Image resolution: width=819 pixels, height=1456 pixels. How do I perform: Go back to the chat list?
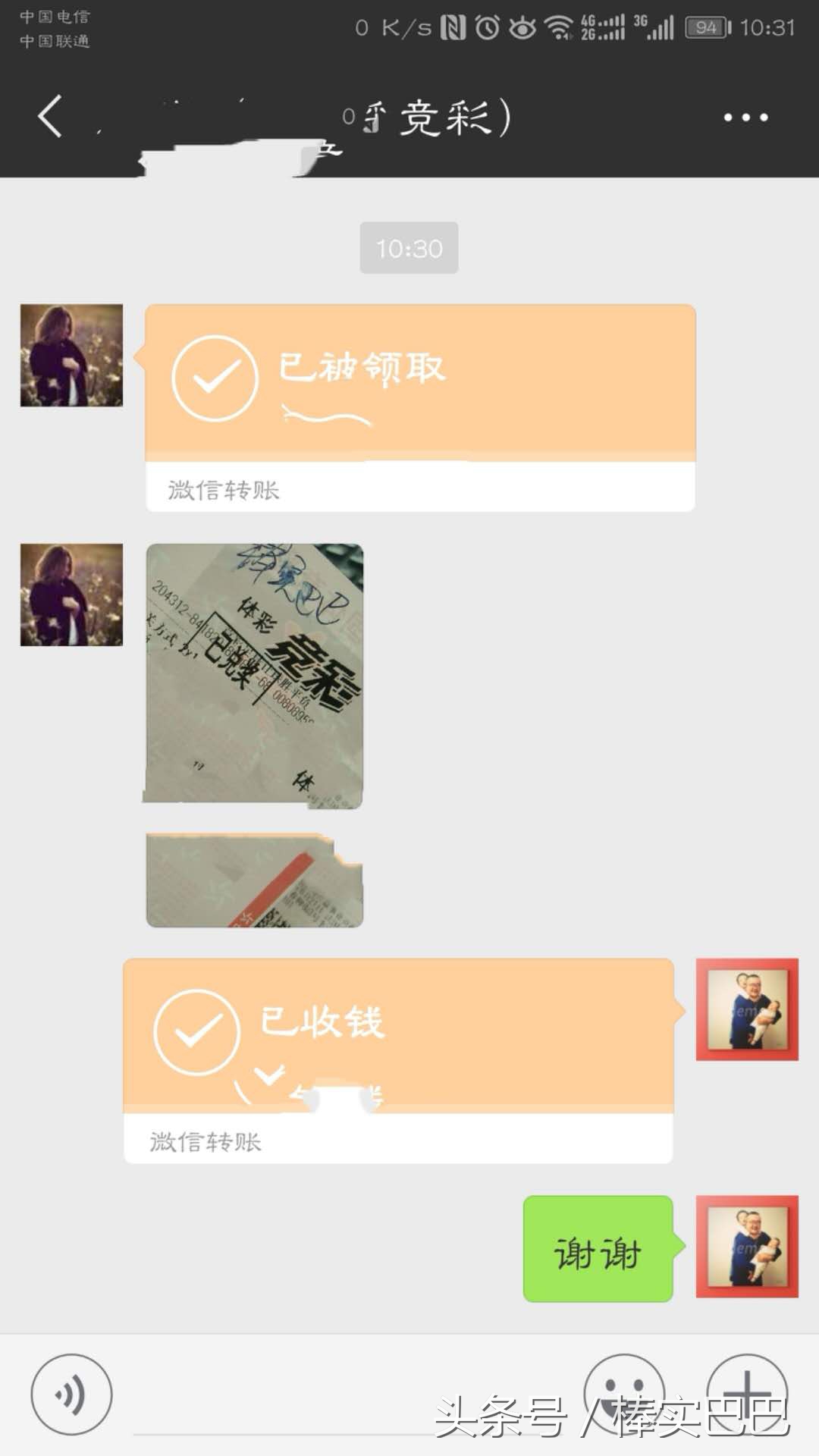pyautogui.click(x=50, y=117)
